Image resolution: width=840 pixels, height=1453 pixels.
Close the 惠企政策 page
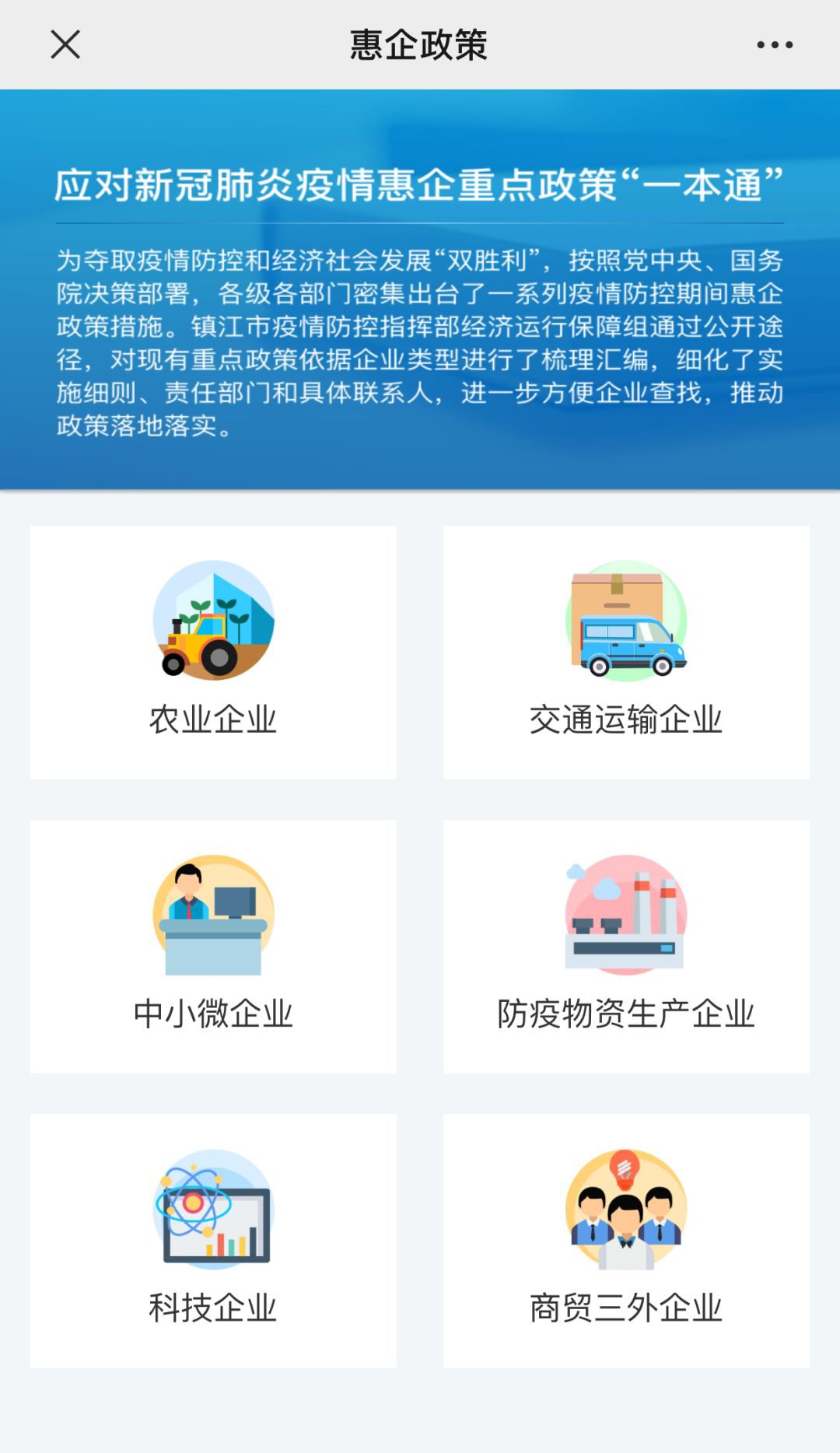click(65, 44)
